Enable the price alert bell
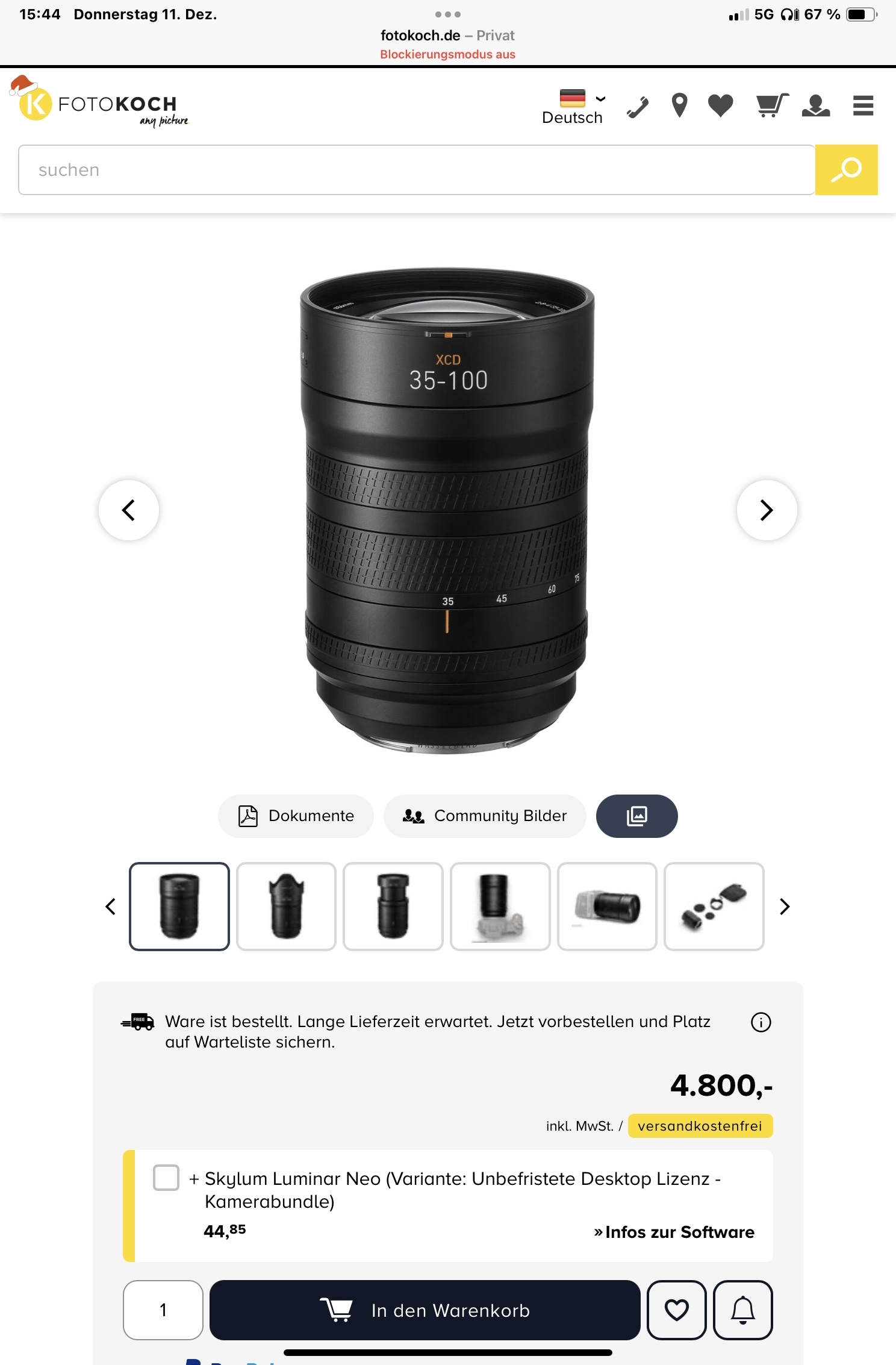Viewport: 896px width, 1365px height. pos(742,1310)
